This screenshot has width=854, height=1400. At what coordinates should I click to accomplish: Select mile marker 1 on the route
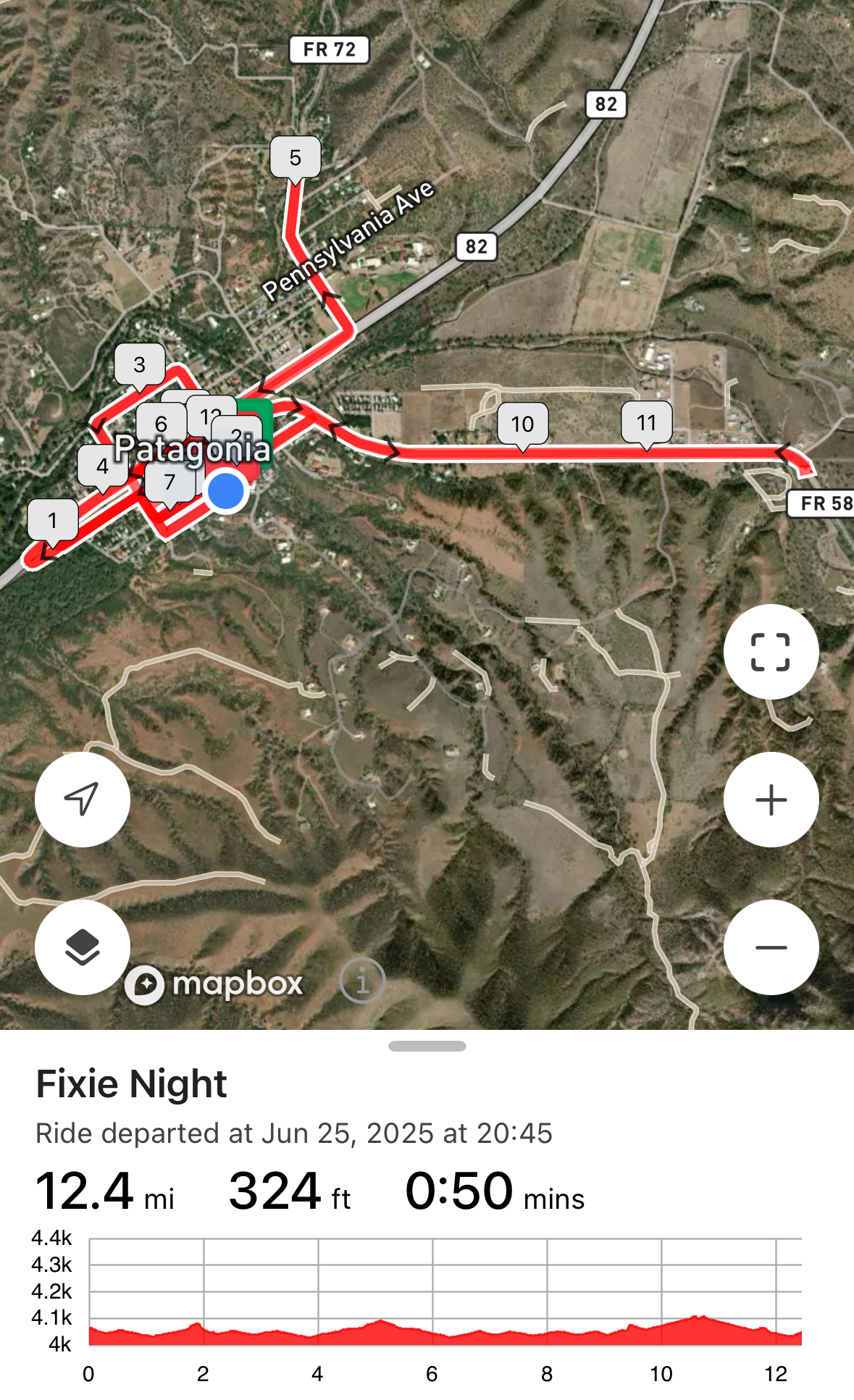(x=53, y=521)
